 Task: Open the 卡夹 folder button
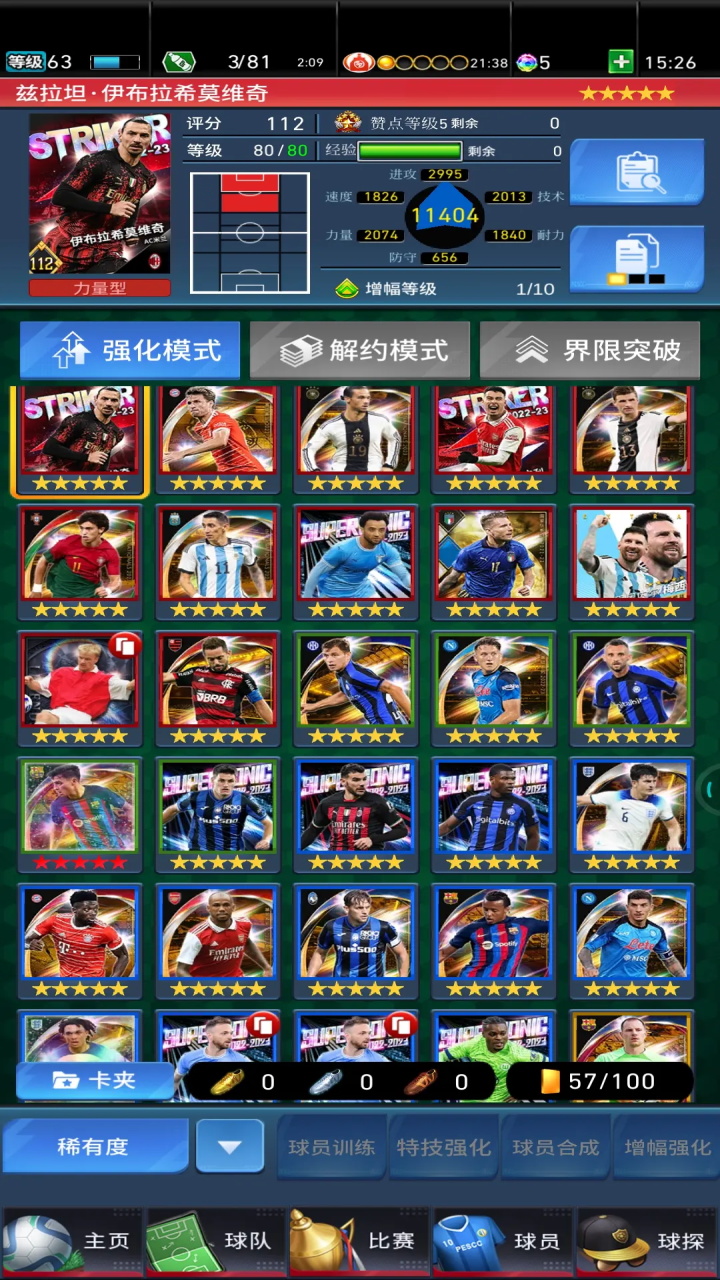pyautogui.click(x=95, y=1081)
